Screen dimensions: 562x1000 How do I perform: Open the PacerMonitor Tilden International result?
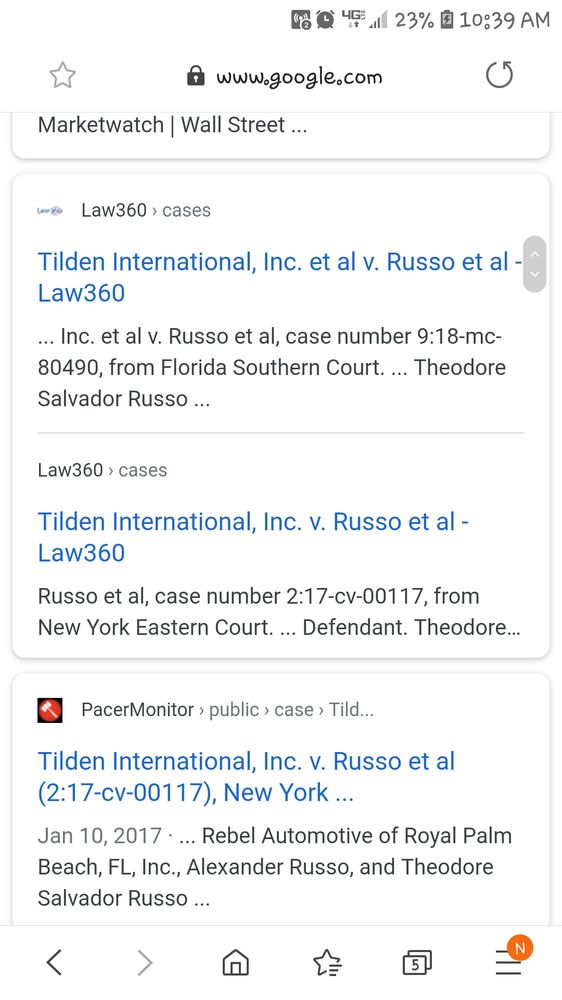point(246,777)
